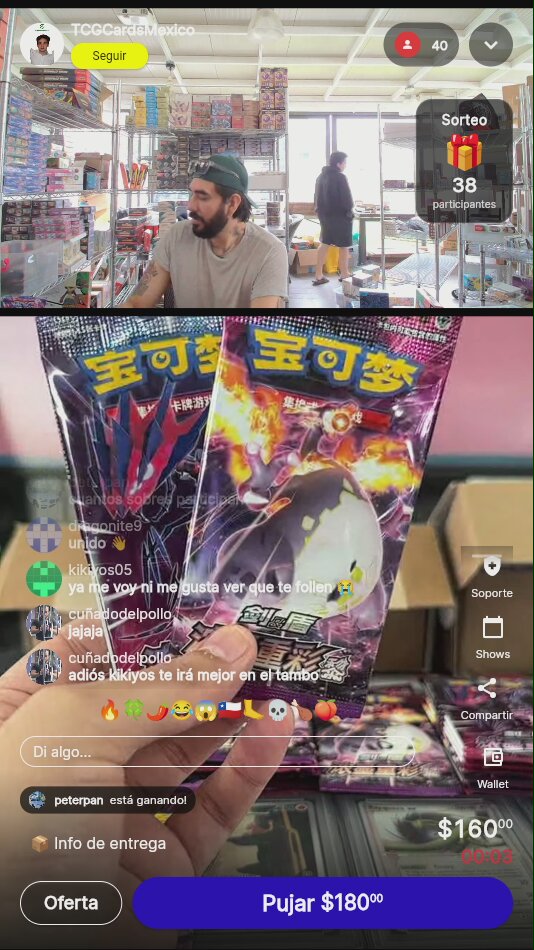Open the Wallet
The height and width of the screenshot is (950, 534).
point(492,768)
